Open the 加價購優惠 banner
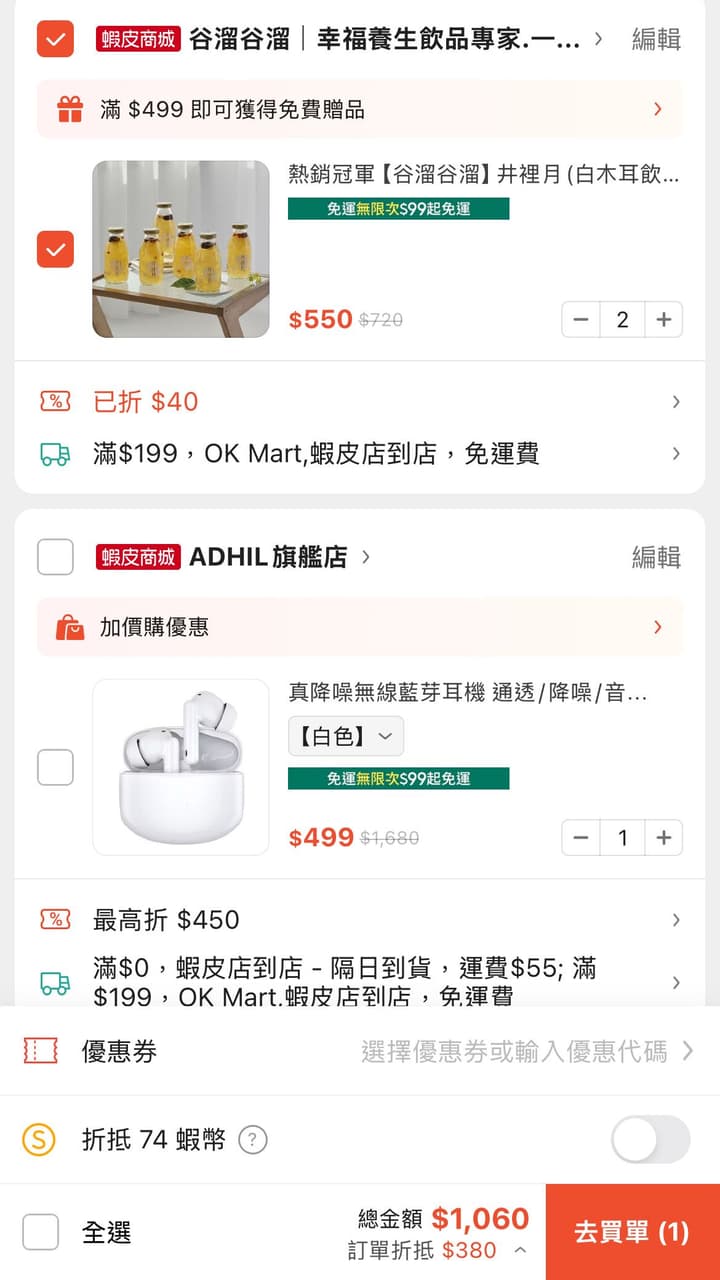Viewport: 720px width, 1280px height. tap(360, 627)
